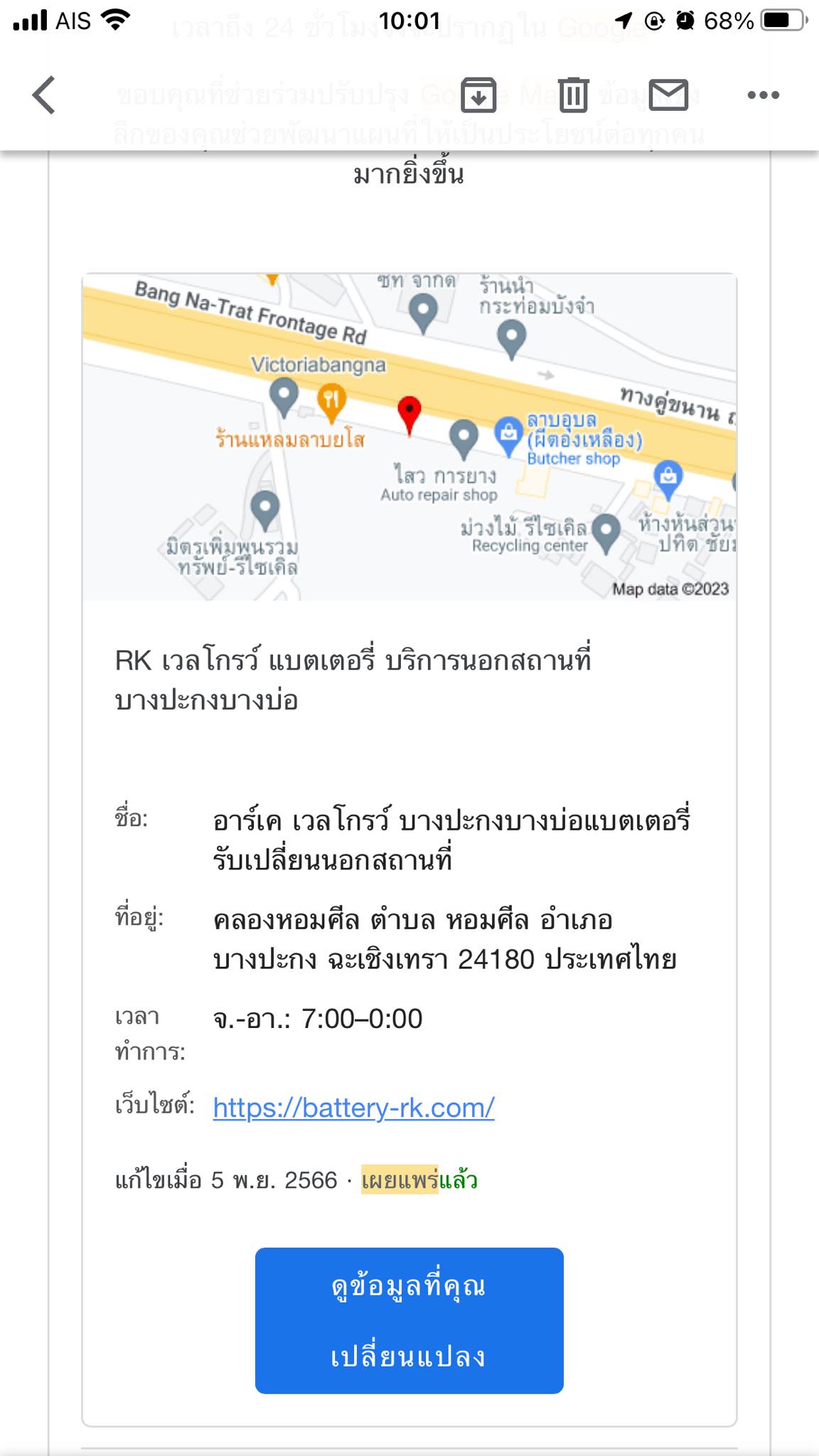This screenshot has height=1456, width=819.
Task: Open the three-dot overflow menu
Action: pos(764,95)
